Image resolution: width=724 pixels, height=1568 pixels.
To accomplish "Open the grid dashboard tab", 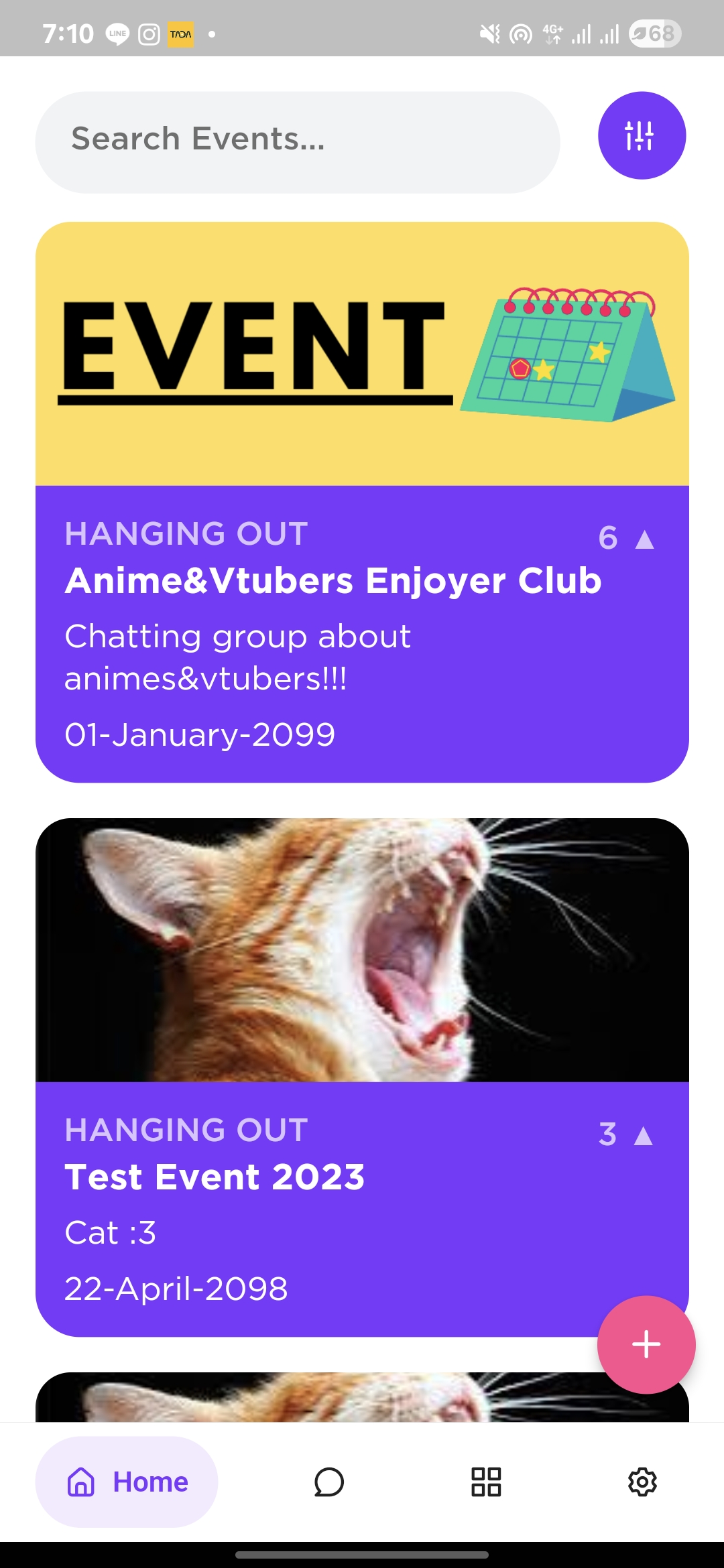I will tap(486, 1482).
